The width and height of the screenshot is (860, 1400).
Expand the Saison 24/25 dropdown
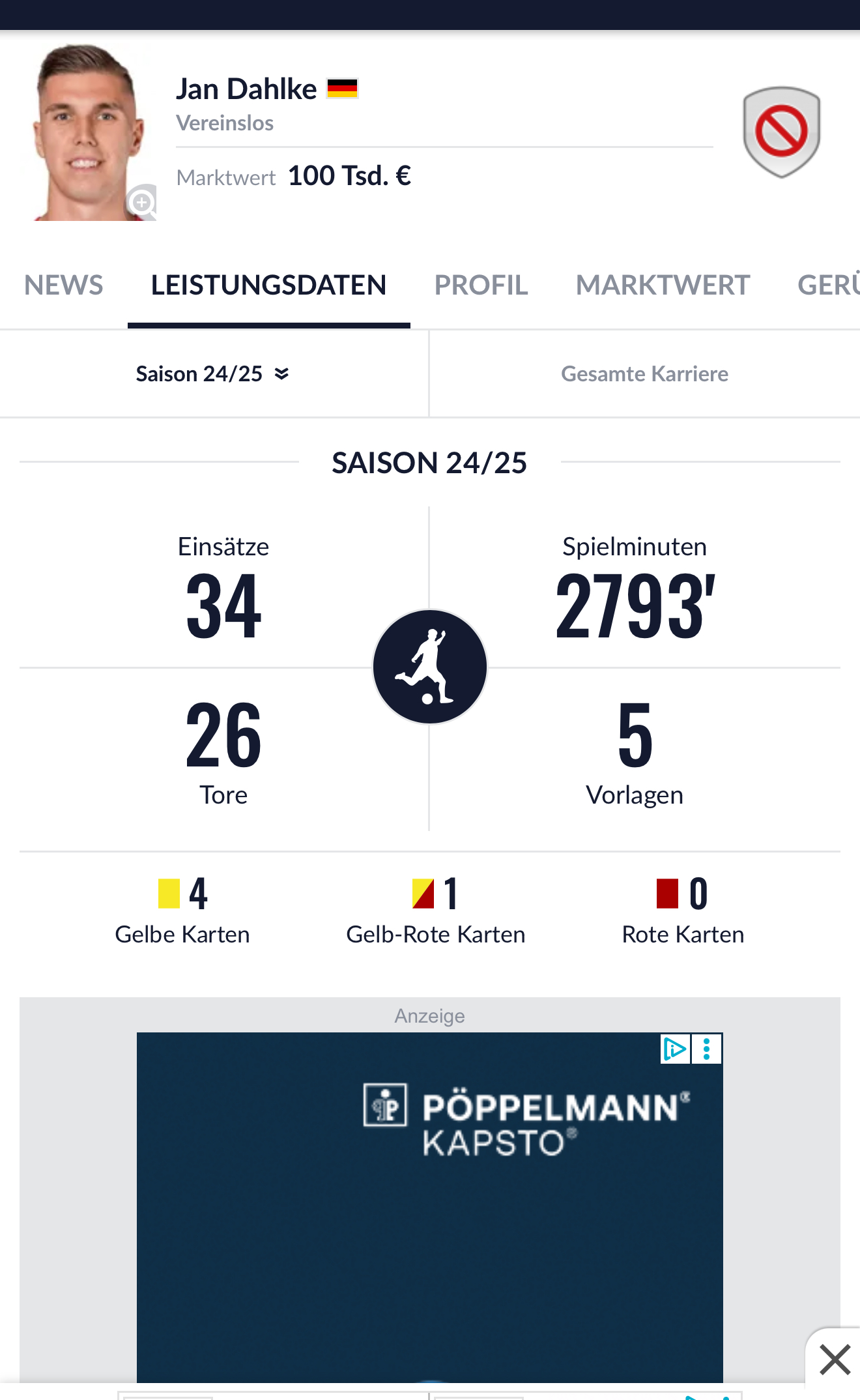(x=213, y=373)
